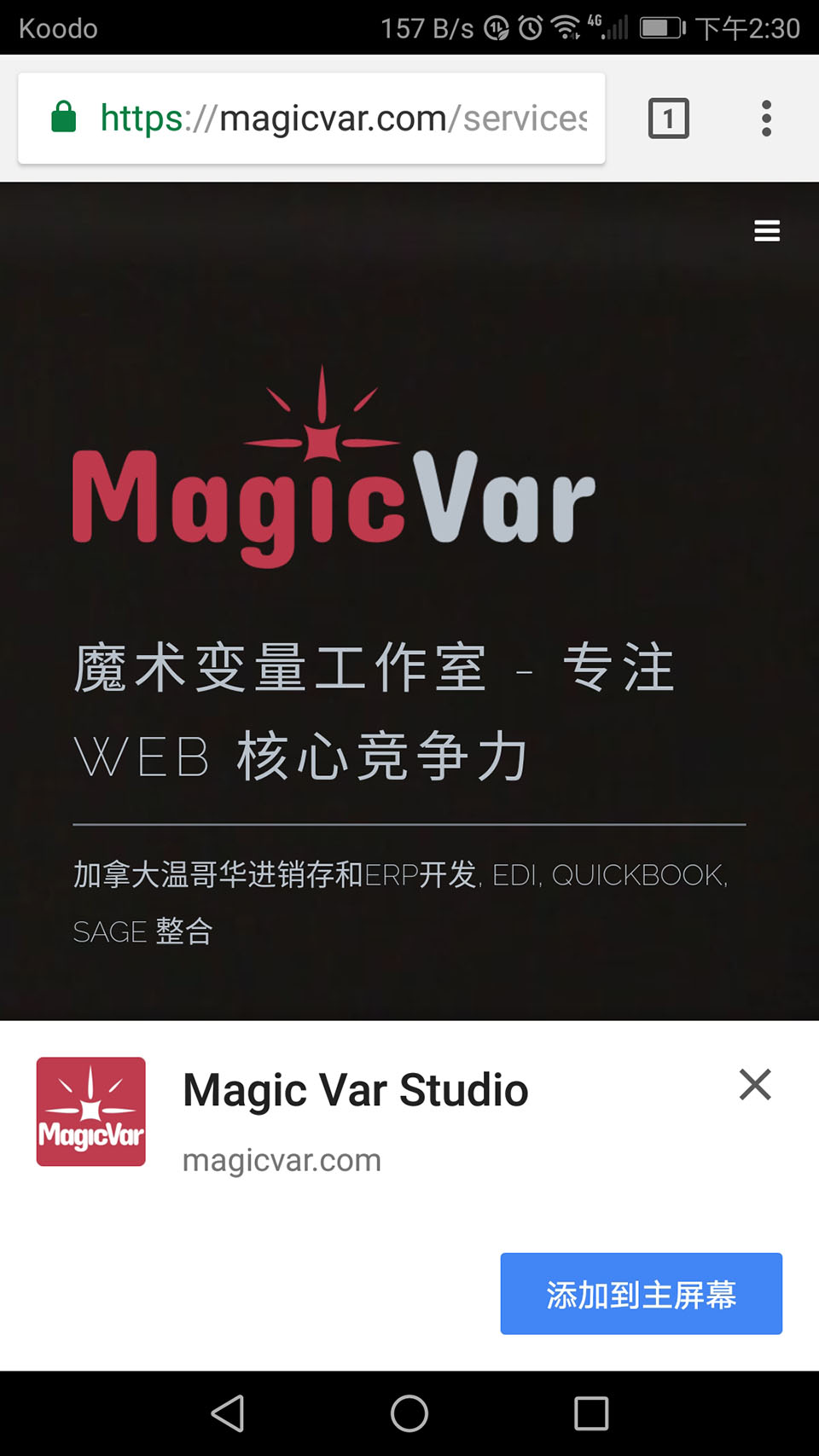Open the browser overflow menu
This screenshot has width=819, height=1456.
point(766,118)
